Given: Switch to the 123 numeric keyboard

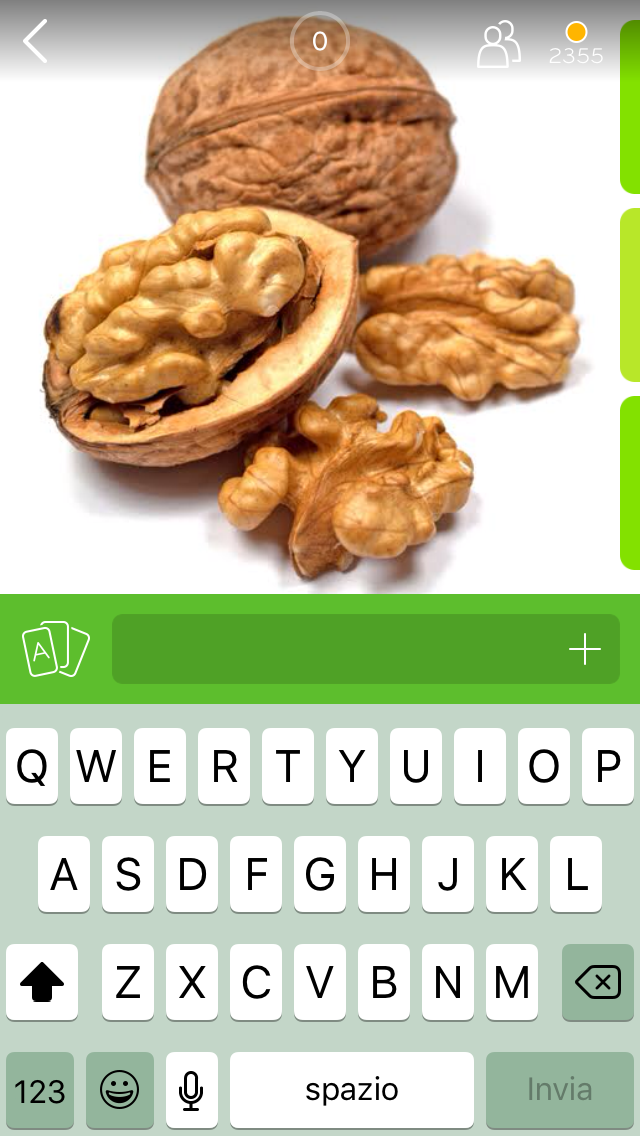Looking at the screenshot, I should point(40,1090).
